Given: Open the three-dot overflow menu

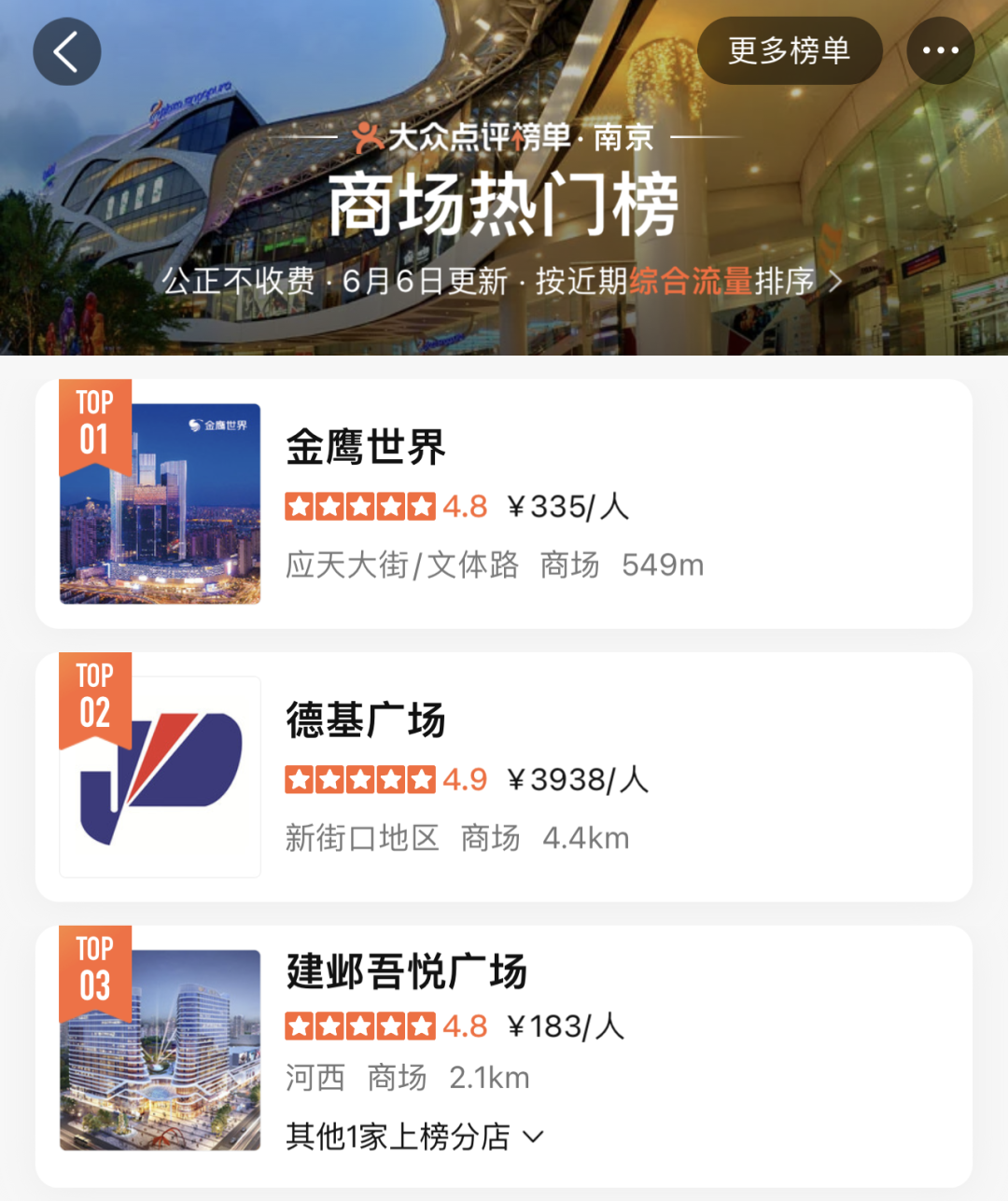Looking at the screenshot, I should coord(940,51).
